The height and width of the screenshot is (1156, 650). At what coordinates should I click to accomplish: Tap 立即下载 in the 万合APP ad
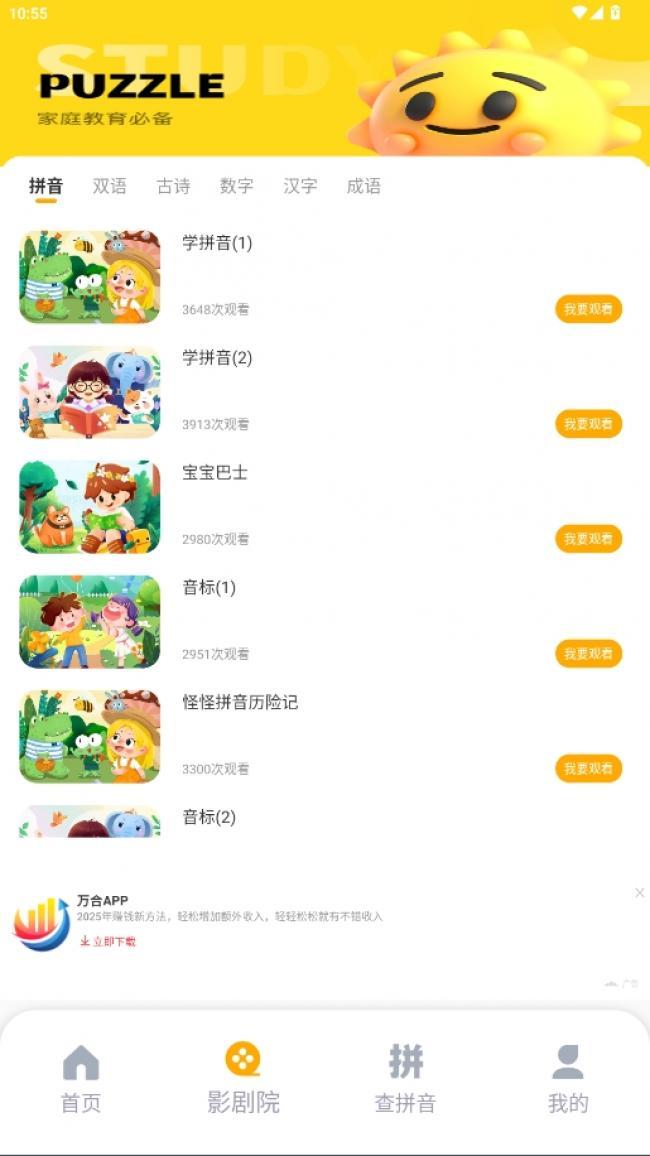click(108, 941)
